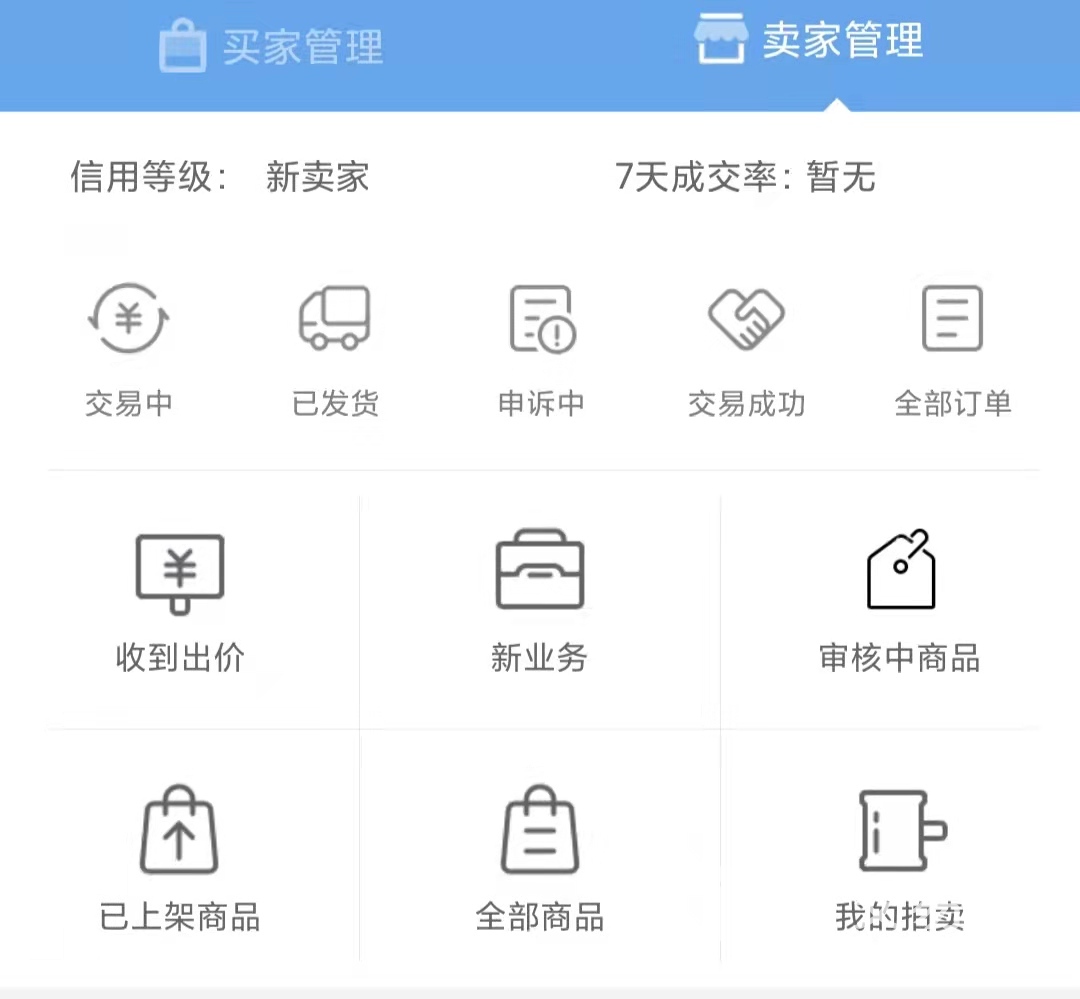Switch to the 买家管理 tab
Image resolution: width=1080 pixels, height=999 pixels.
pyautogui.click(x=271, y=47)
